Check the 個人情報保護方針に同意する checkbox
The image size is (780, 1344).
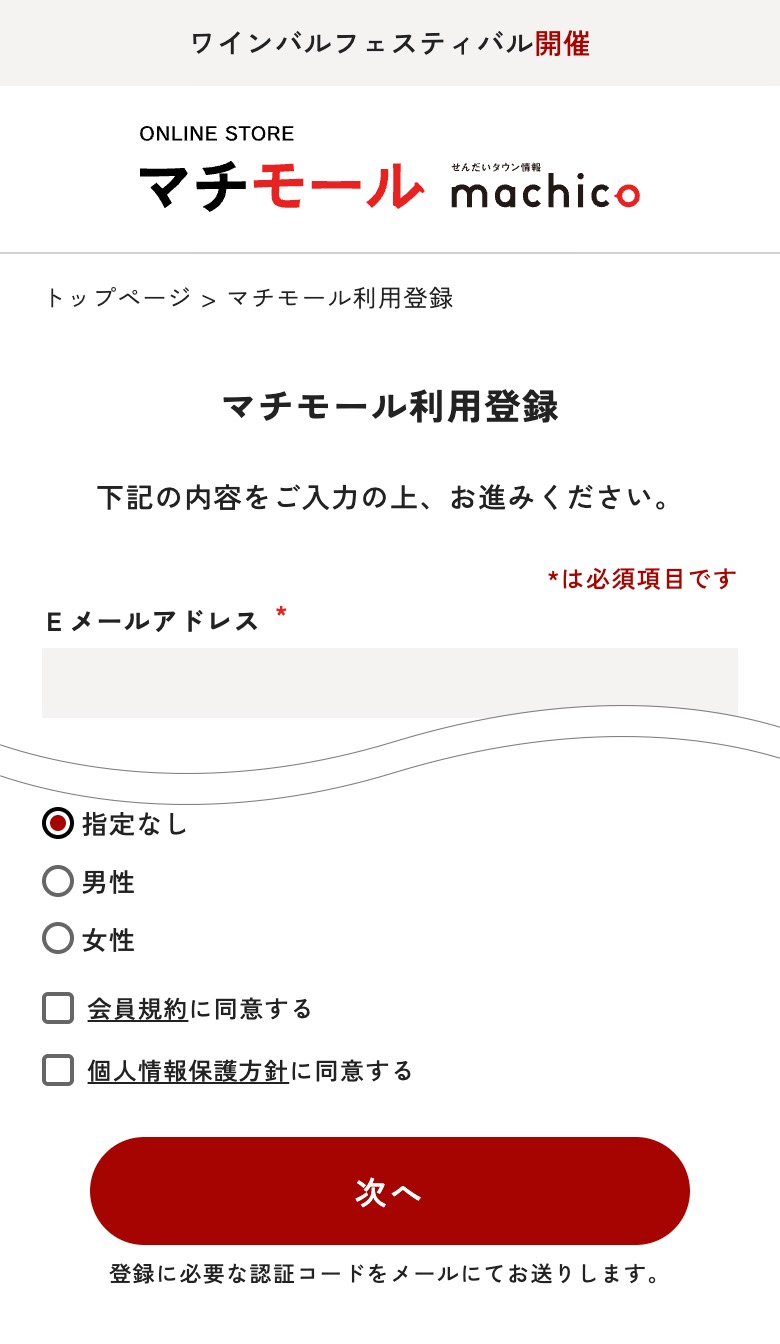58,1070
